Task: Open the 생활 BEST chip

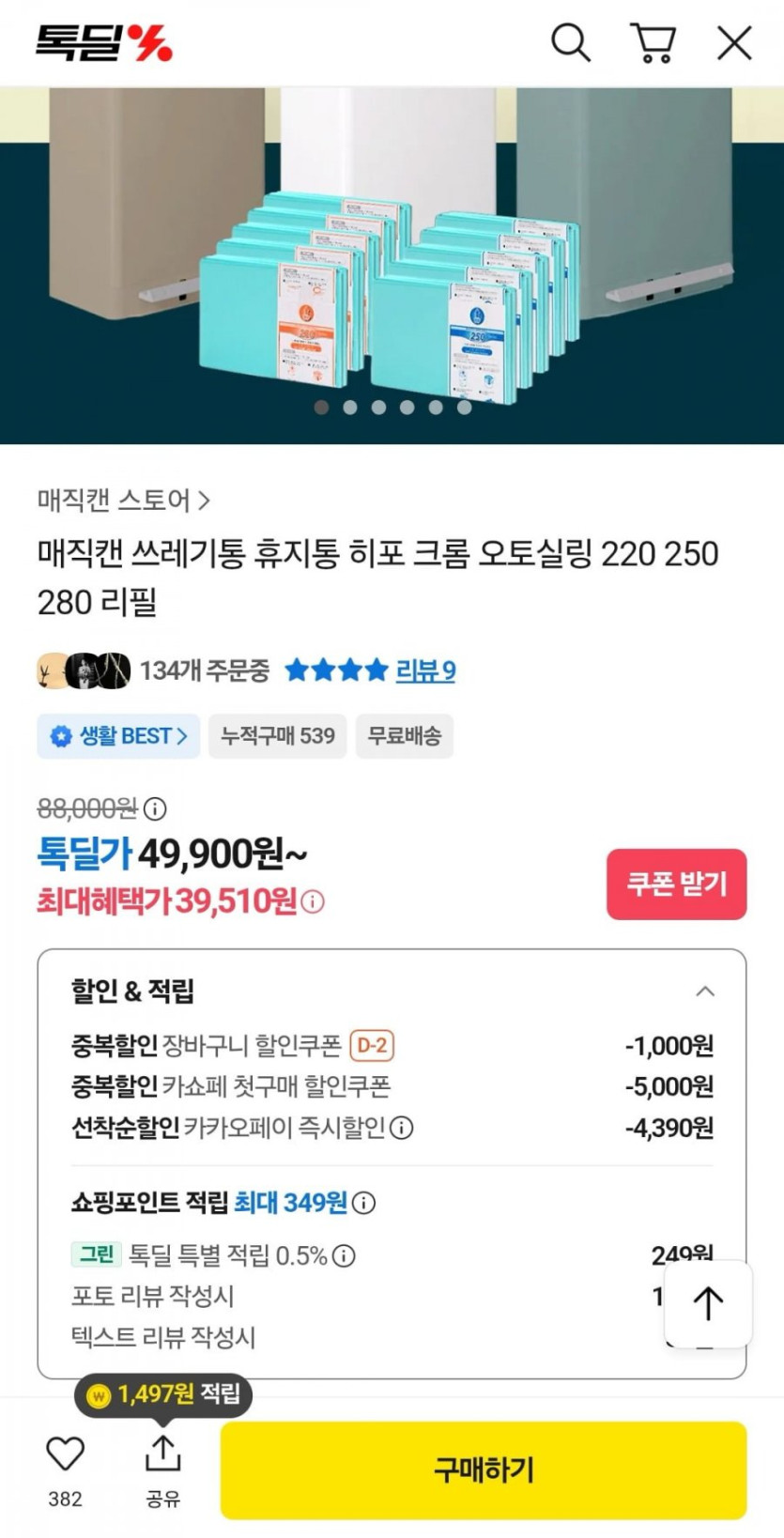Action: click(x=118, y=736)
